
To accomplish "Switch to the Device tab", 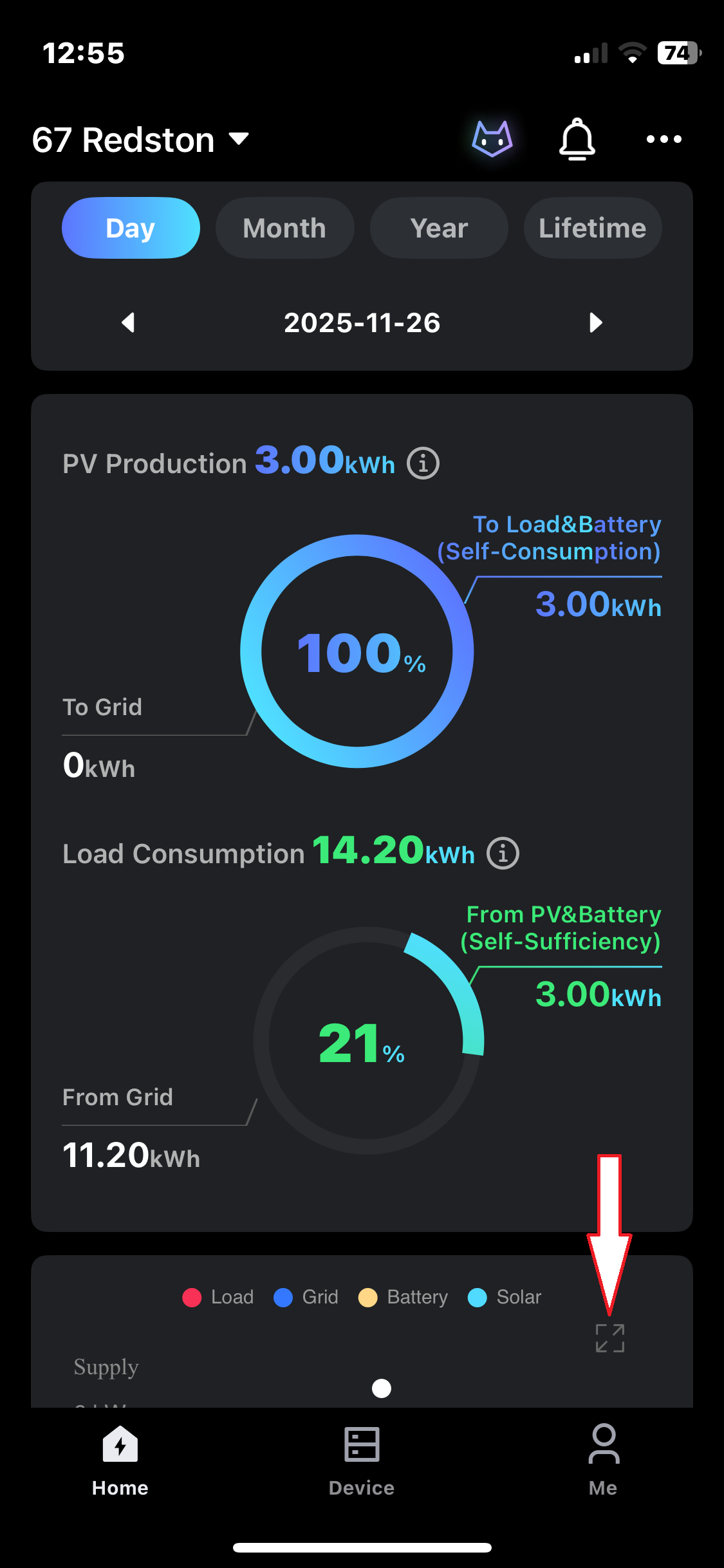I will tap(362, 1460).
